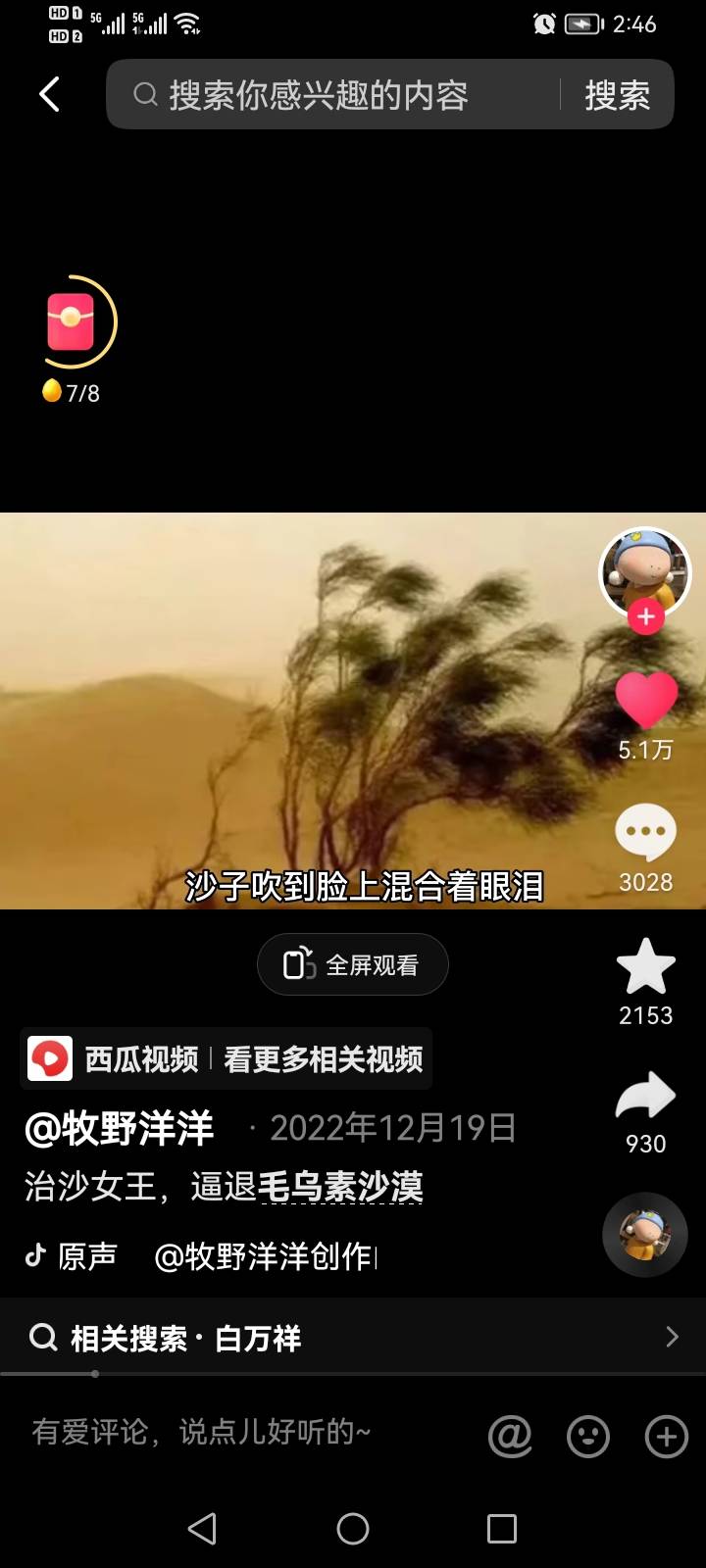
Task: Tap the system home button
Action: [353, 1529]
